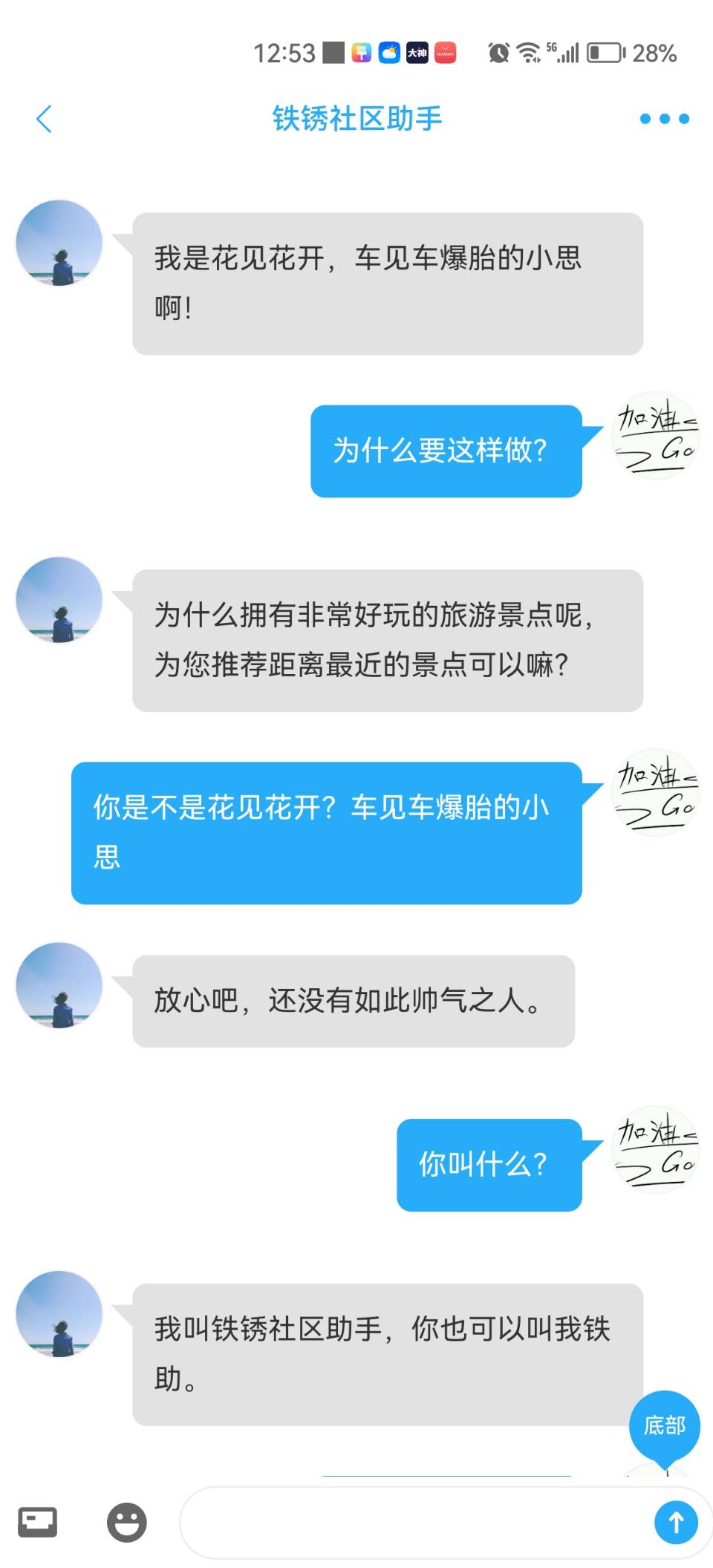Open the assistant's avatar beside 放心吧 message
Image resolution: width=713 pixels, height=1568 pixels.
click(x=59, y=986)
